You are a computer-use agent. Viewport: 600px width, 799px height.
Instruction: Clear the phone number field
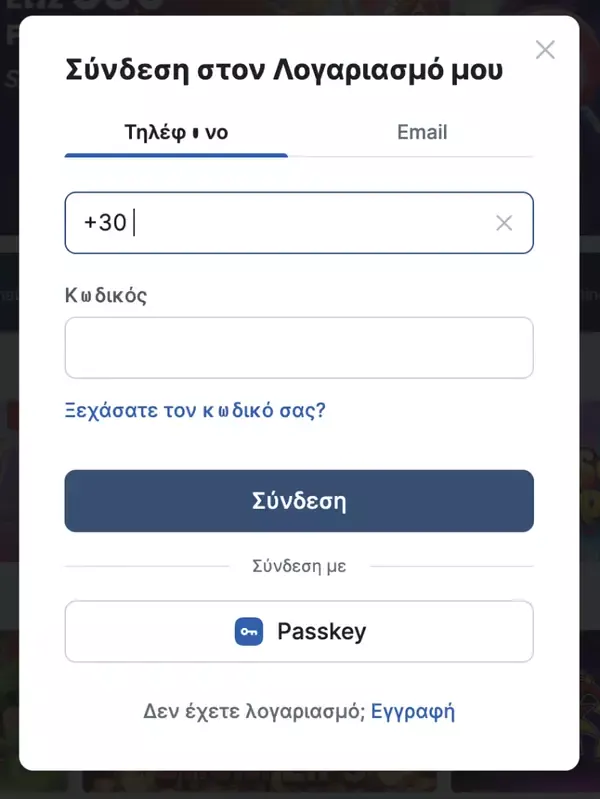[x=504, y=223]
